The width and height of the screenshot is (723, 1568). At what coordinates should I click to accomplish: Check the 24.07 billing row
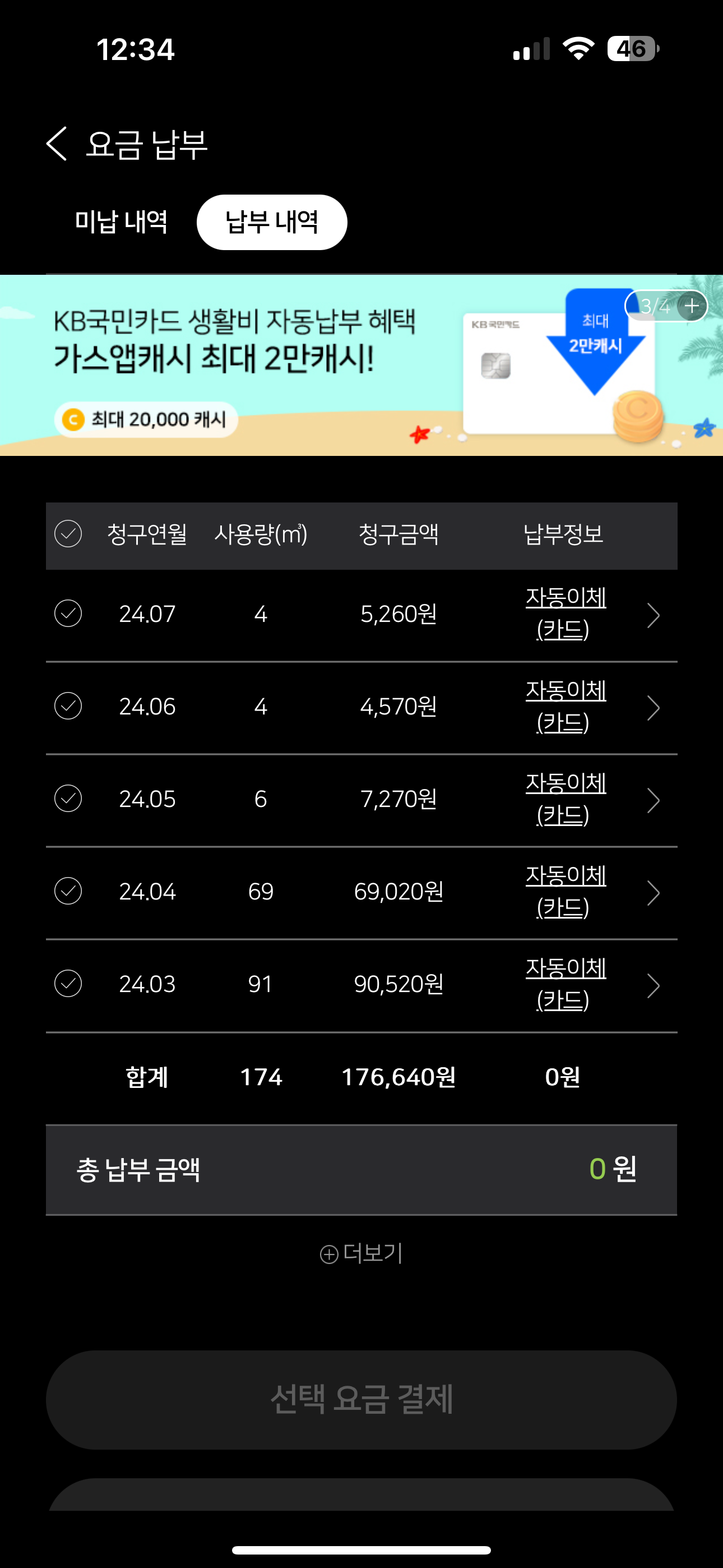[x=68, y=614]
